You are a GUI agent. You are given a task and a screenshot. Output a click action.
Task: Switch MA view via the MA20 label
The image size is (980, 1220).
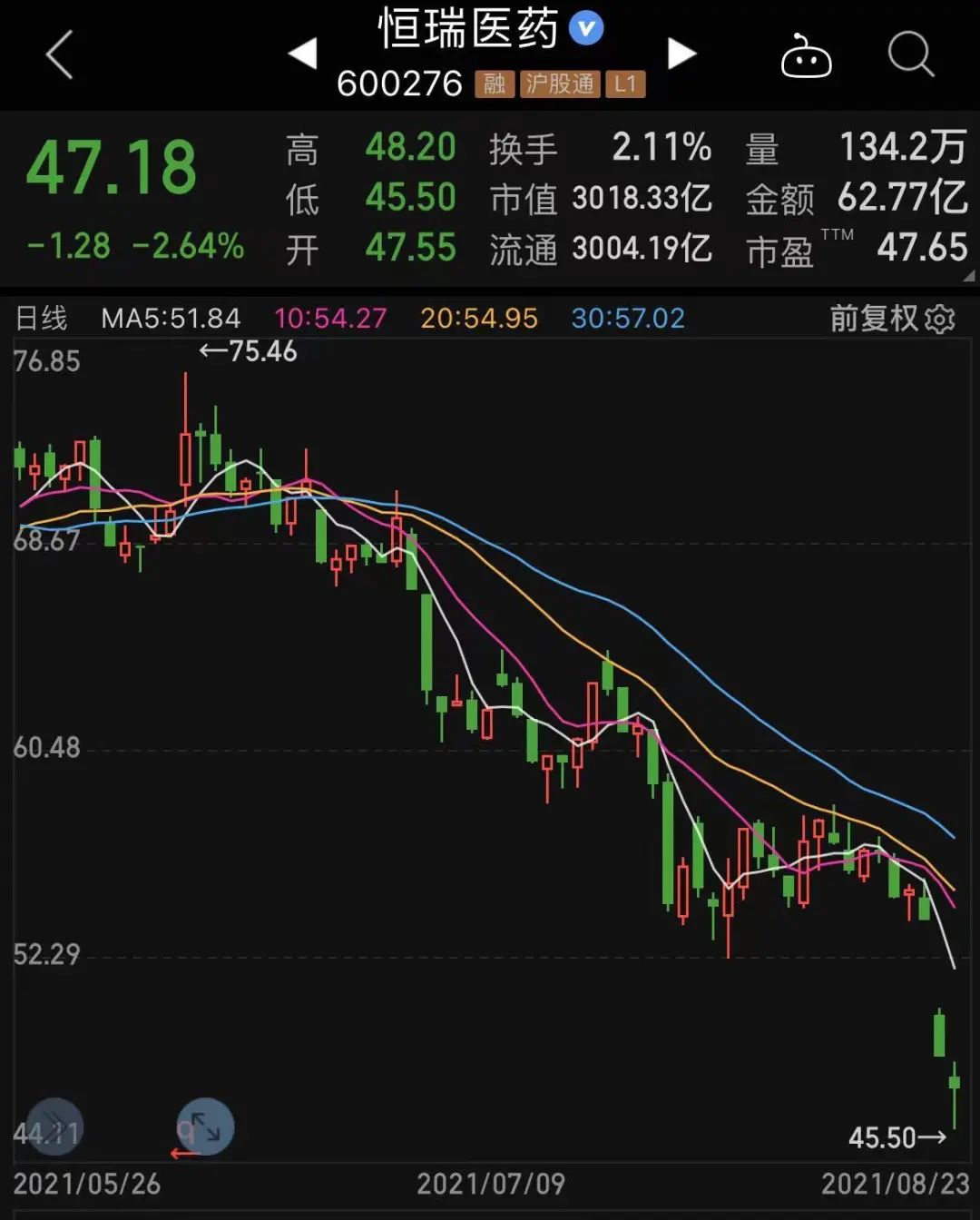coord(478,319)
